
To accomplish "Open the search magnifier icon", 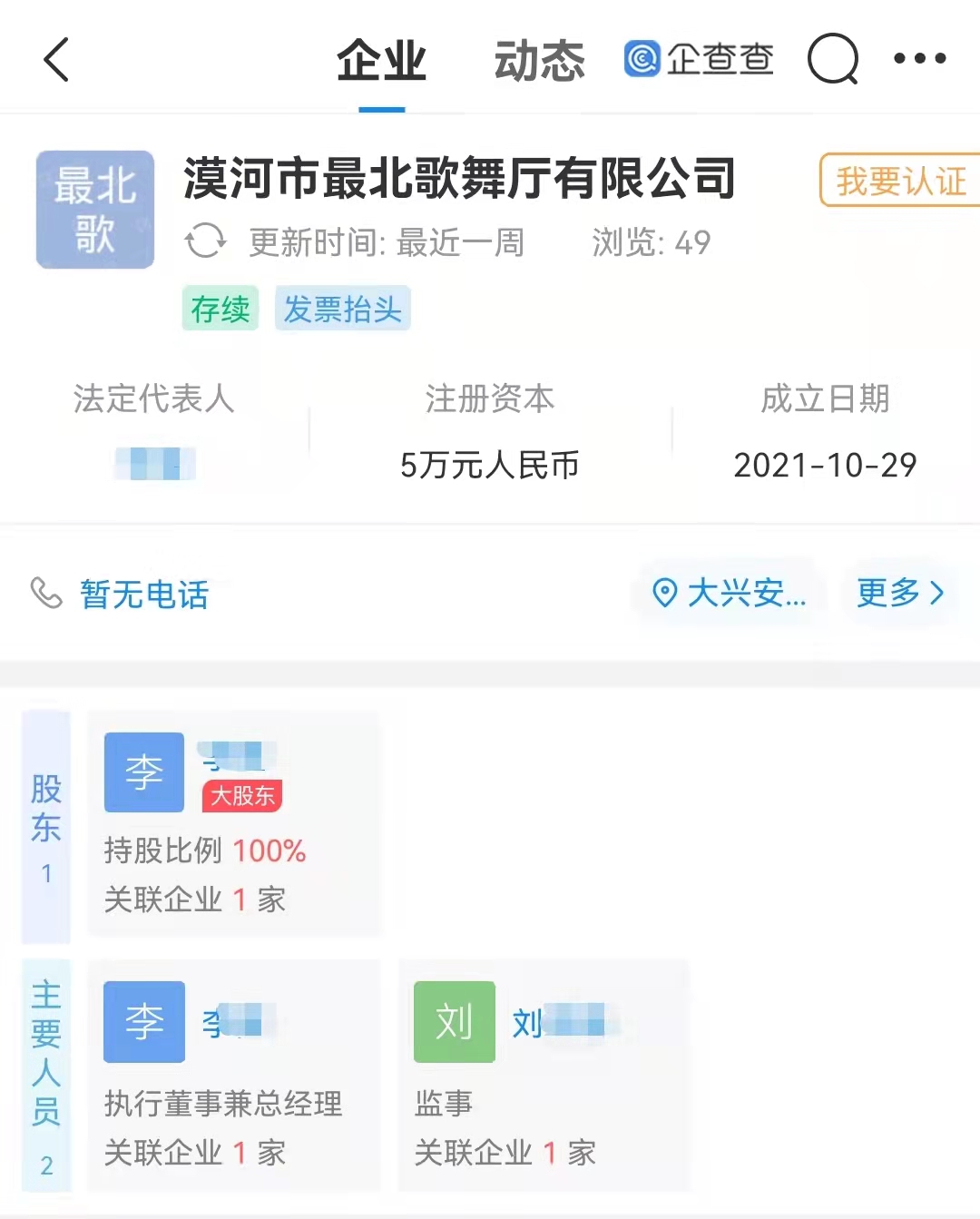I will tap(832, 60).
